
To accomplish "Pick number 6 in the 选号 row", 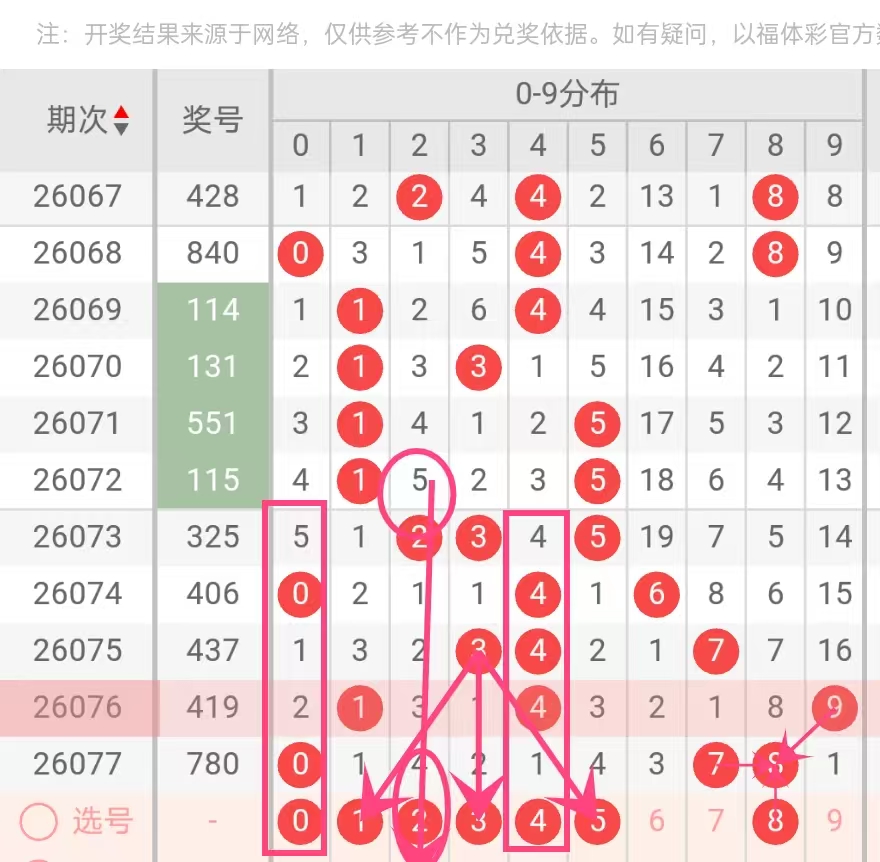I will coord(656,822).
